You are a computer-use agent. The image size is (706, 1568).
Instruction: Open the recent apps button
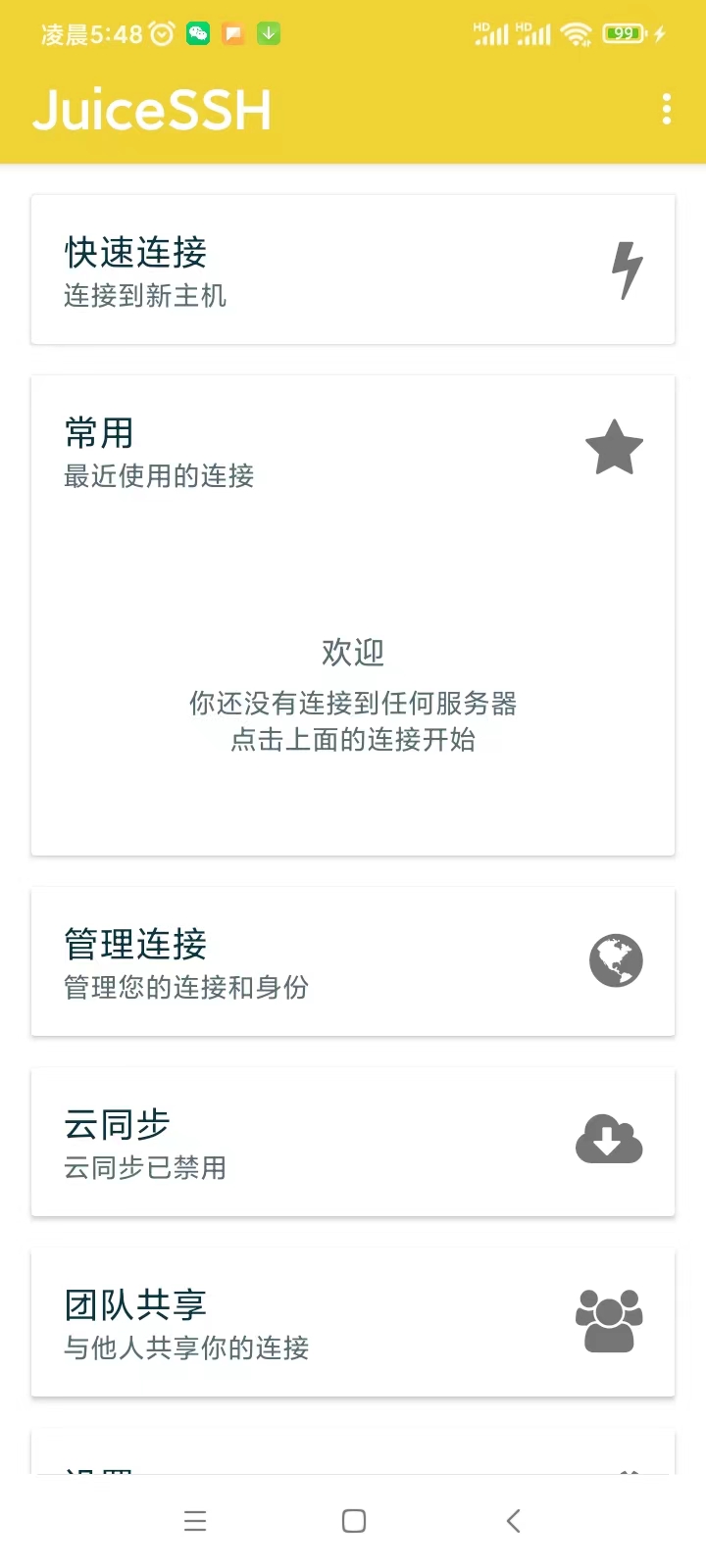[195, 1521]
